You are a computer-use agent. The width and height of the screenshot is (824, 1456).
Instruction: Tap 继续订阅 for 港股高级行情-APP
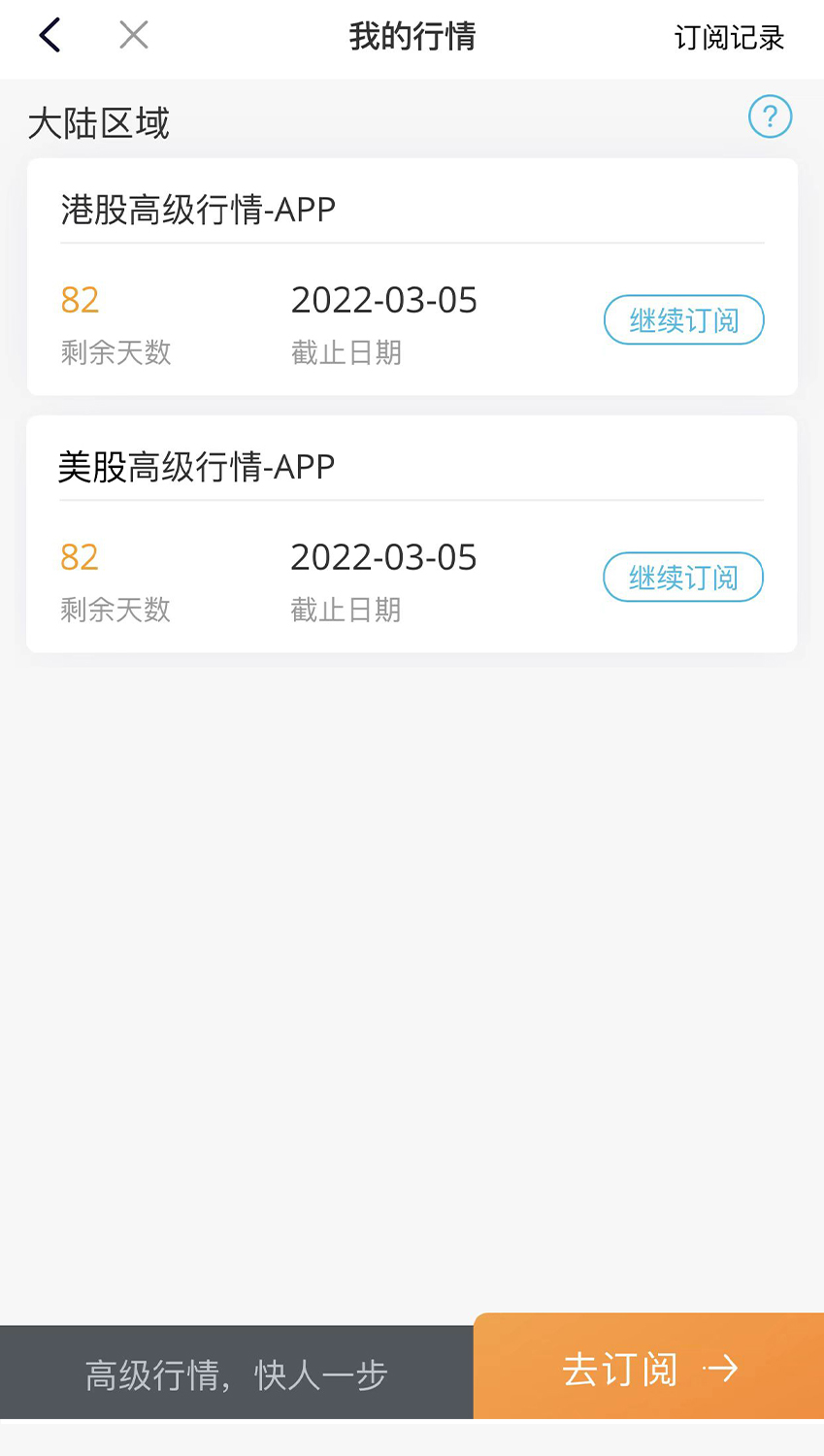[684, 320]
